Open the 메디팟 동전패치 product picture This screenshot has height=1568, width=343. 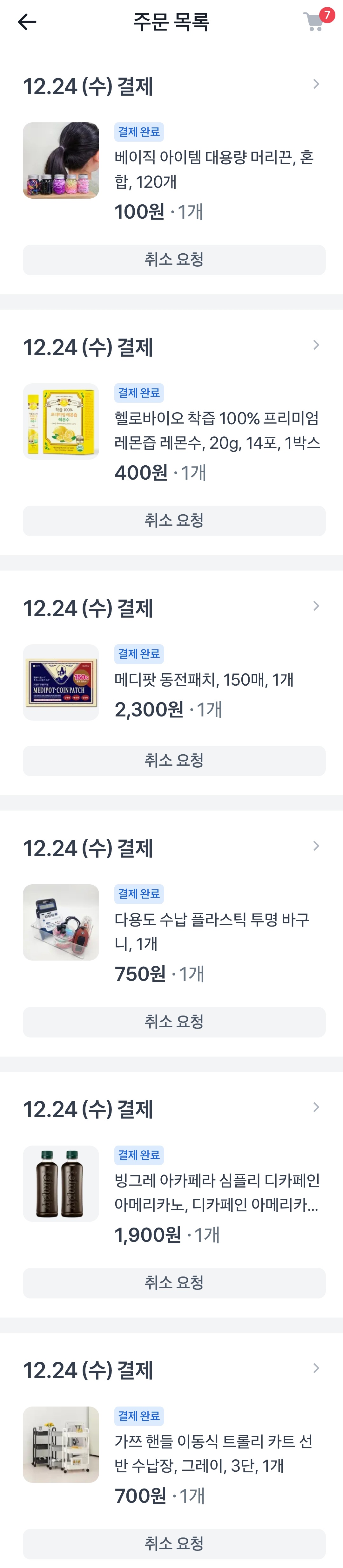point(61,682)
